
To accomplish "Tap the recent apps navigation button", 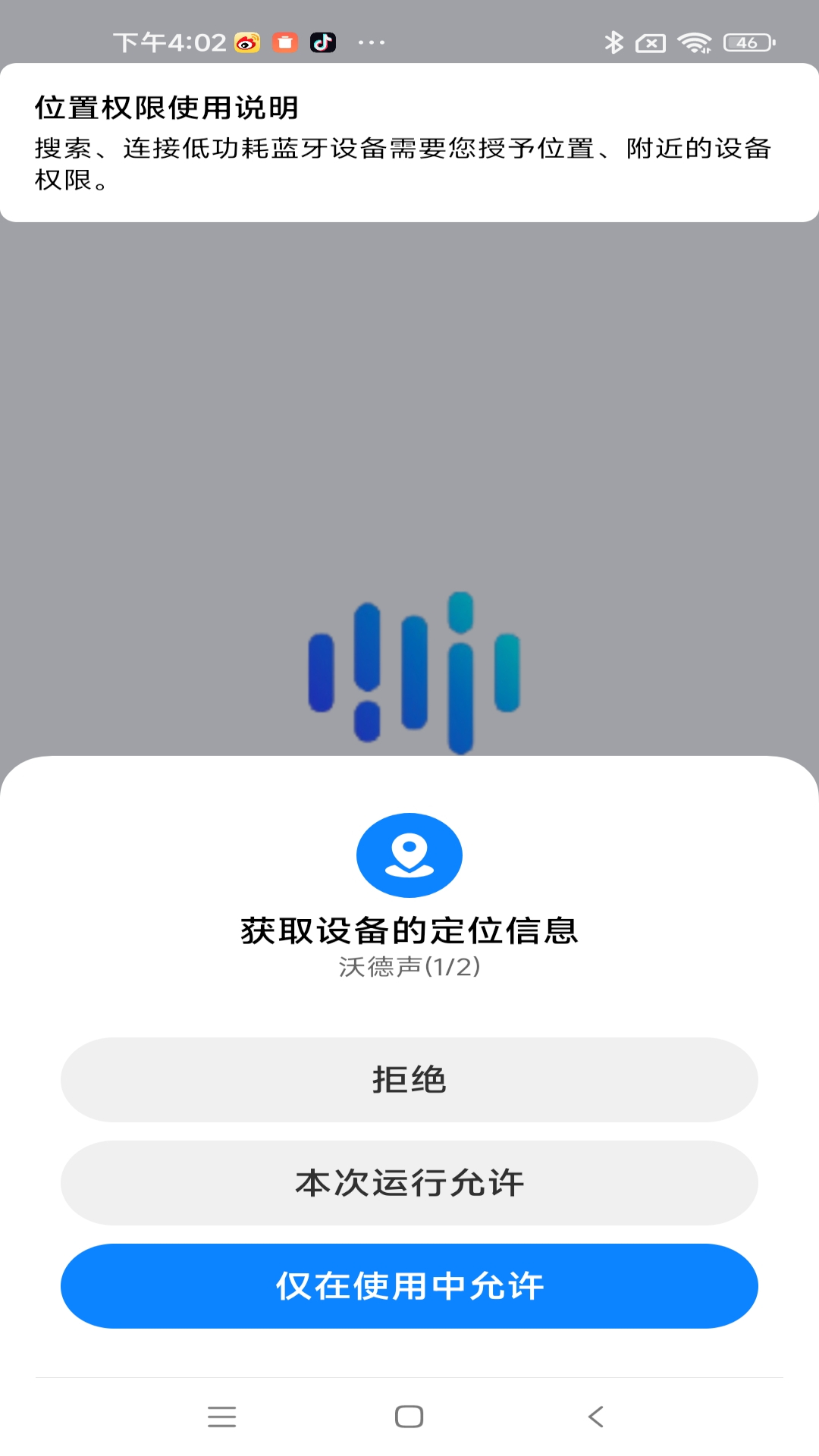I will [x=222, y=1415].
